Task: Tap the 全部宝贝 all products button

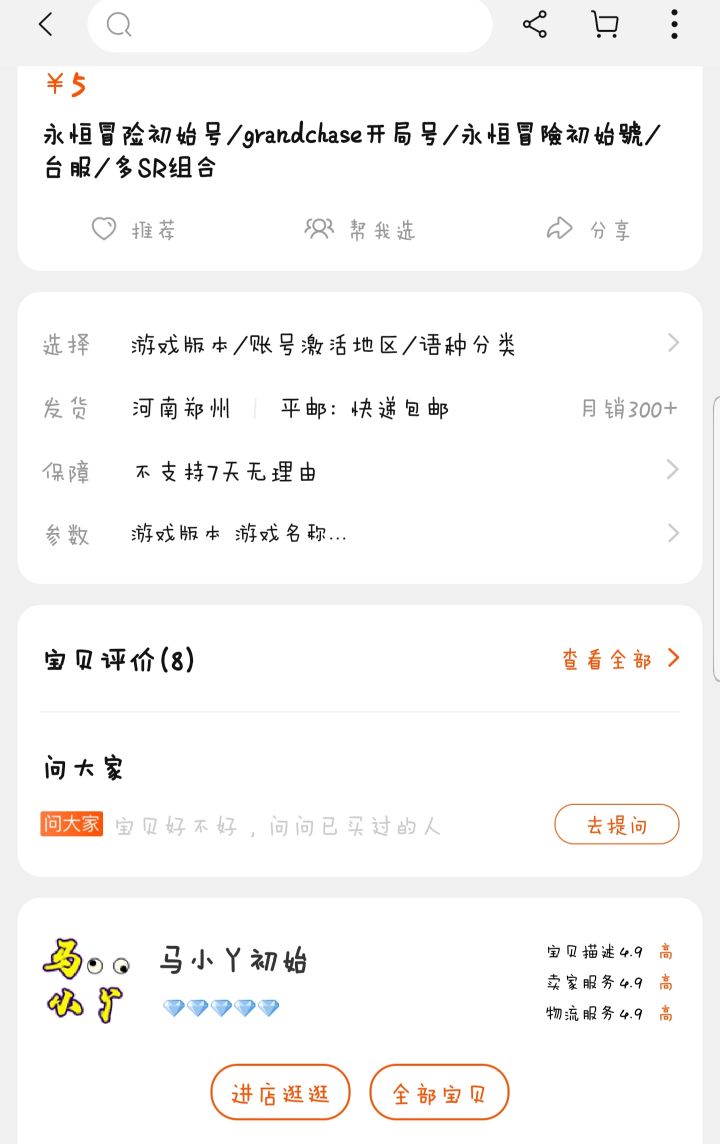Action: coord(440,1092)
